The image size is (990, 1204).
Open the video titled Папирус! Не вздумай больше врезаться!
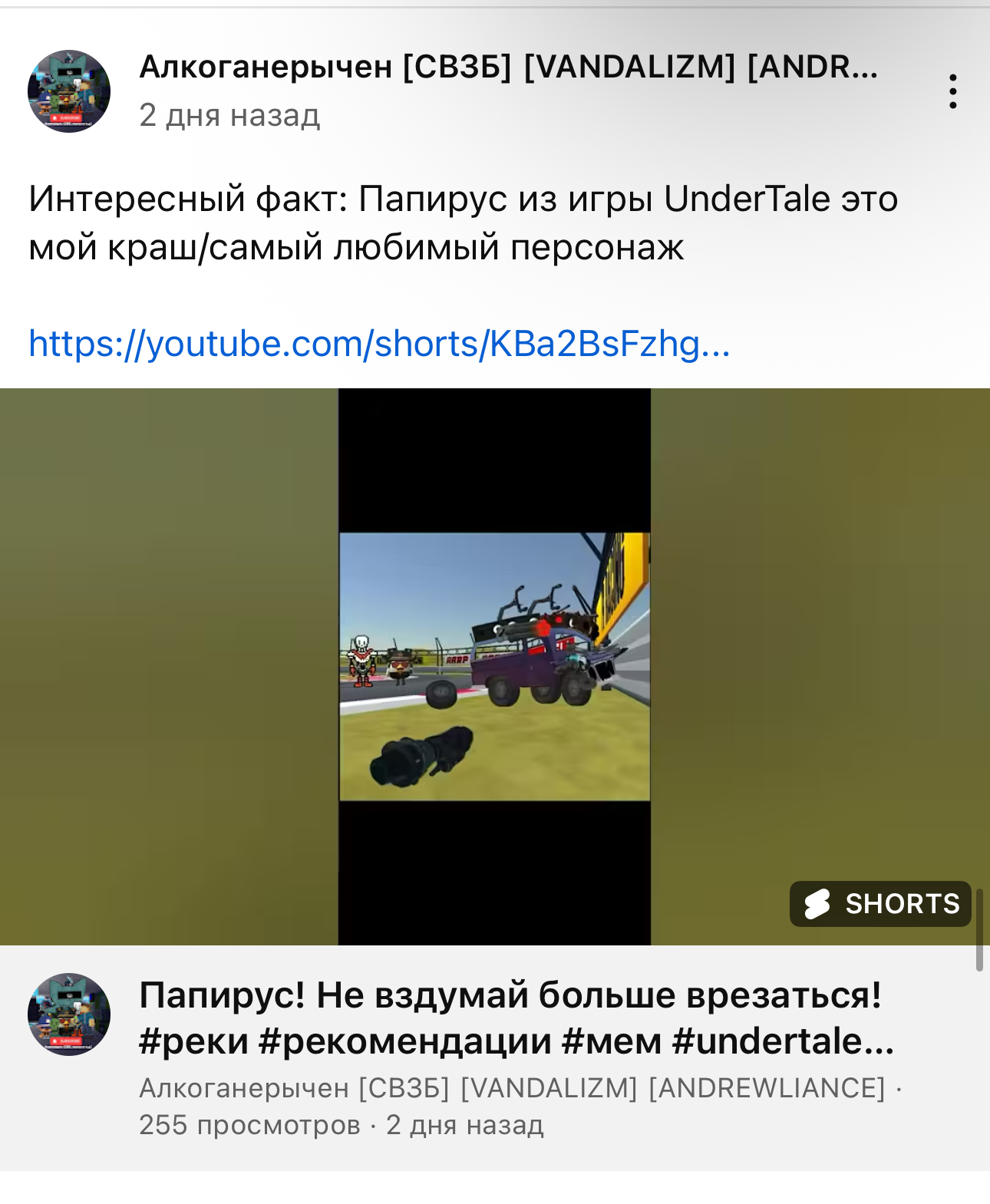(516, 1018)
